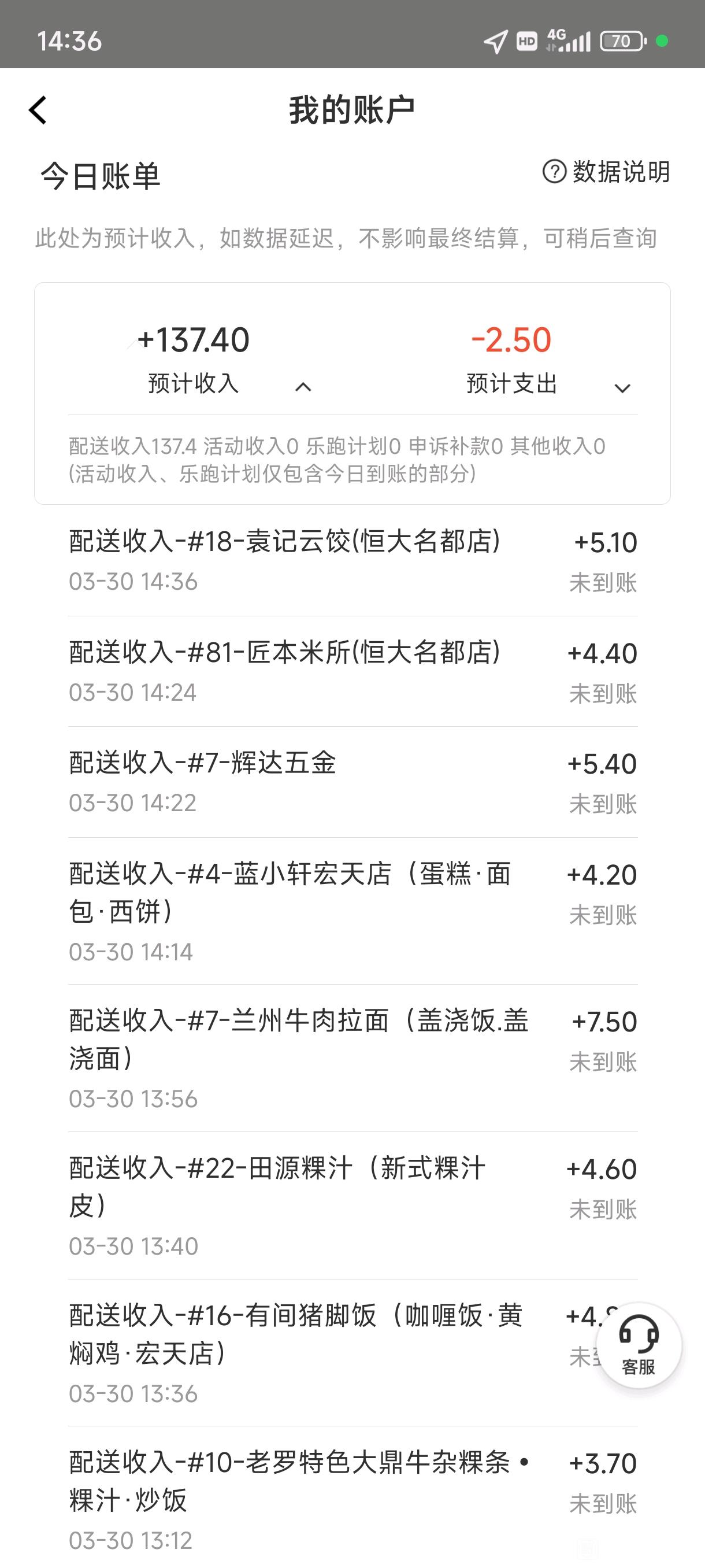705x1568 pixels.
Task: Go back from 我的账户 page
Action: (38, 110)
